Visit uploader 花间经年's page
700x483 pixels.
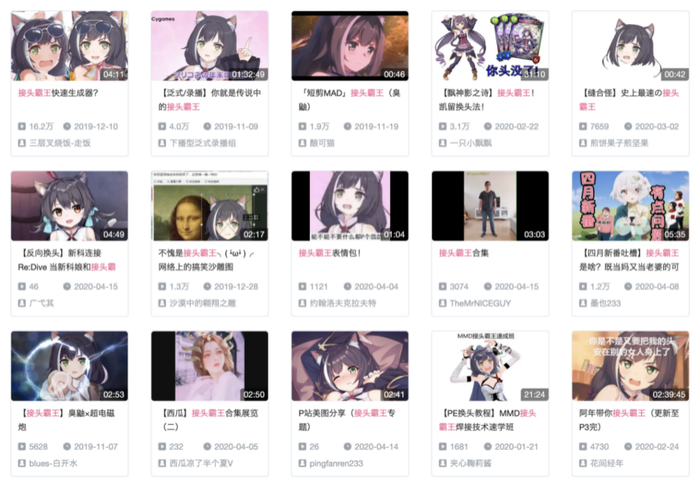click(614, 464)
